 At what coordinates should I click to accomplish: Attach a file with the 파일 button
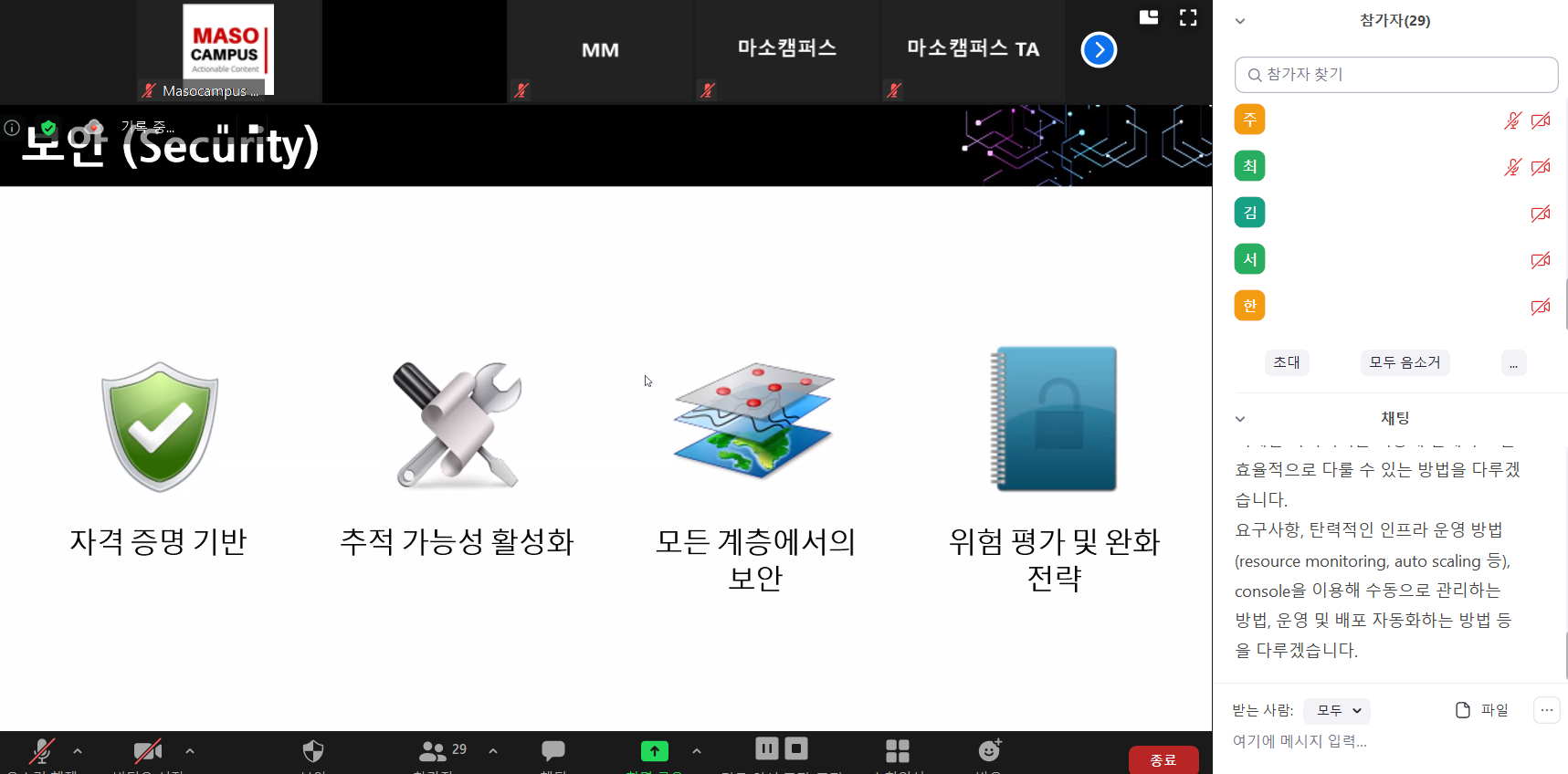tap(1482, 710)
